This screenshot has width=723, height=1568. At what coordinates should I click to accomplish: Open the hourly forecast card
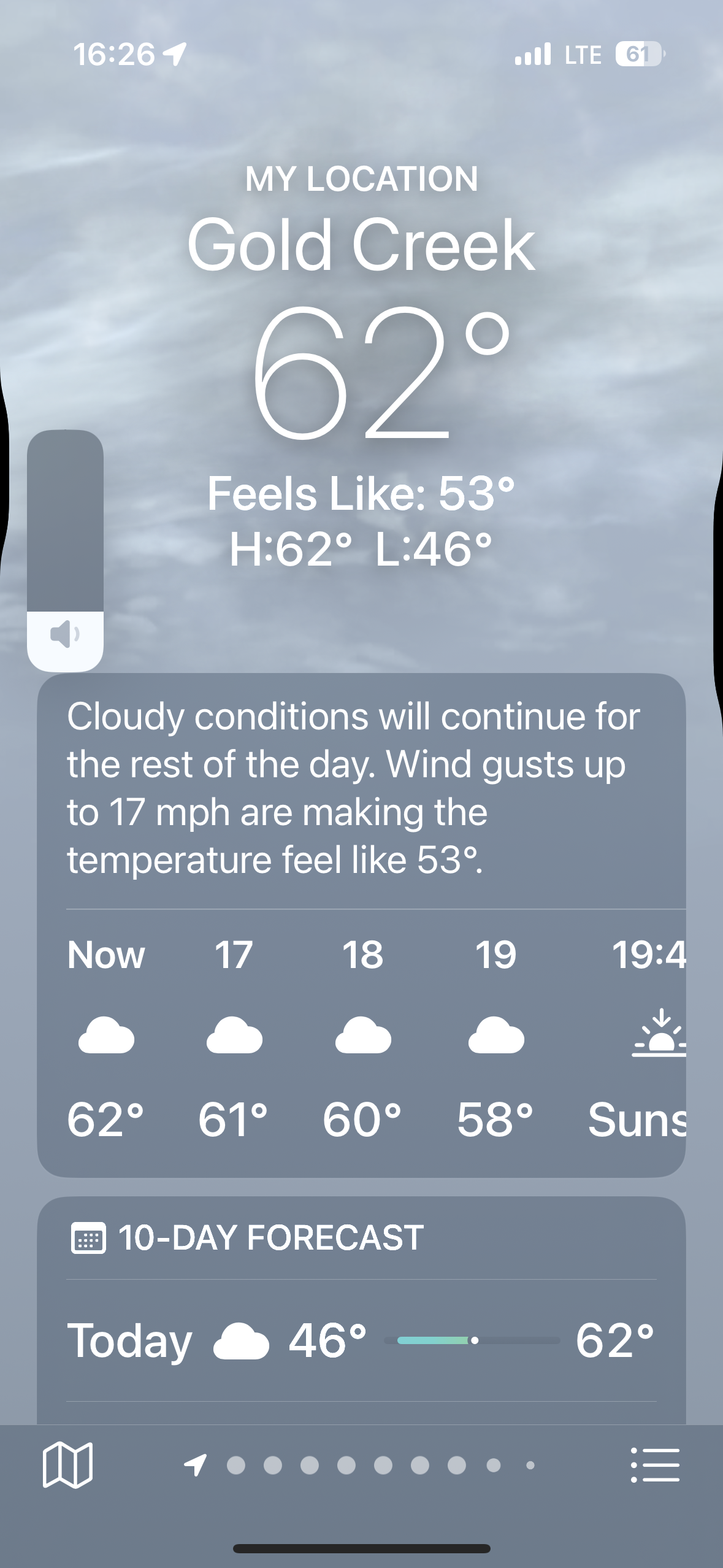(x=361, y=1037)
